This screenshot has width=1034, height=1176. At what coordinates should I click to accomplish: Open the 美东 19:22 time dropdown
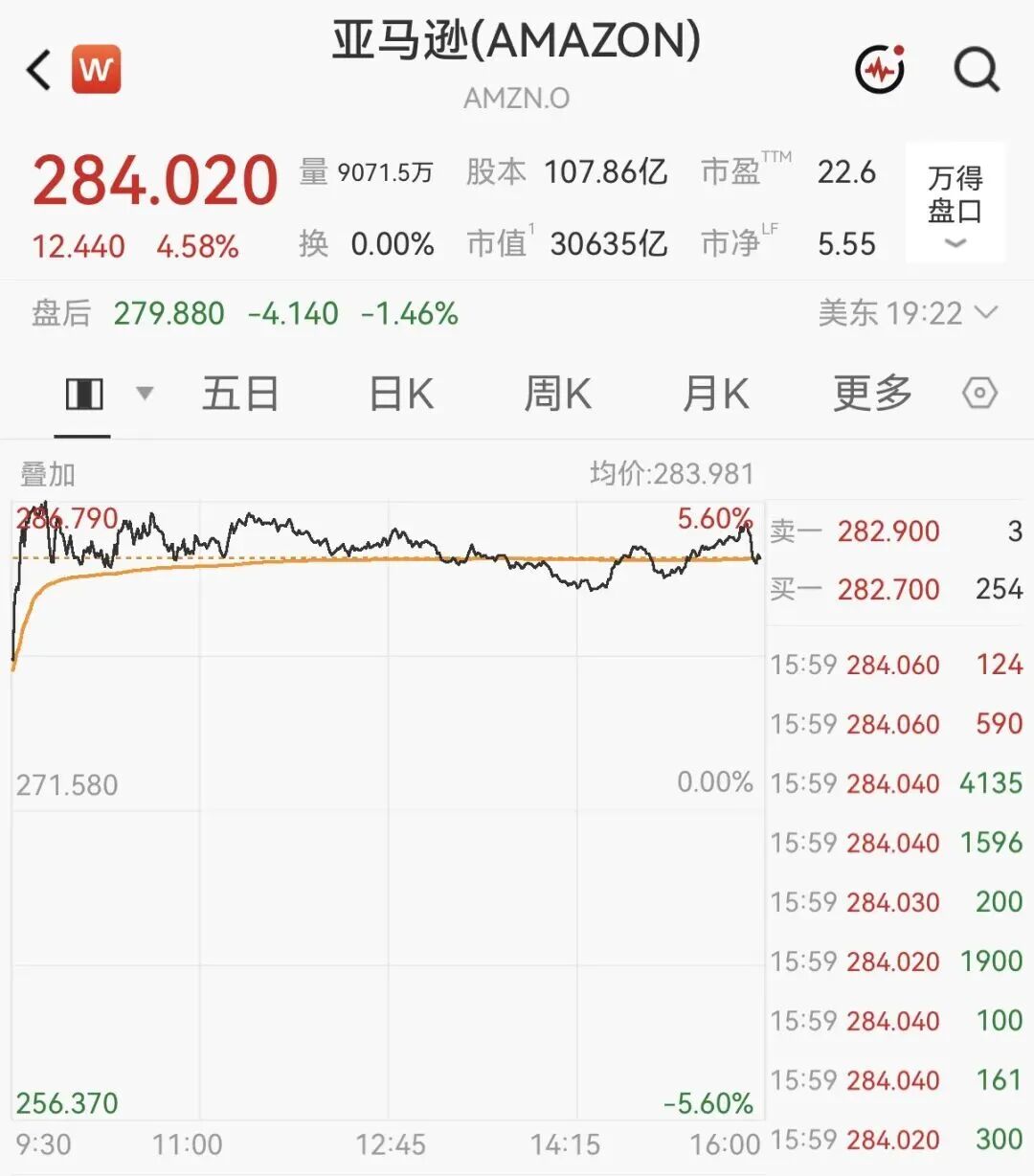[908, 313]
